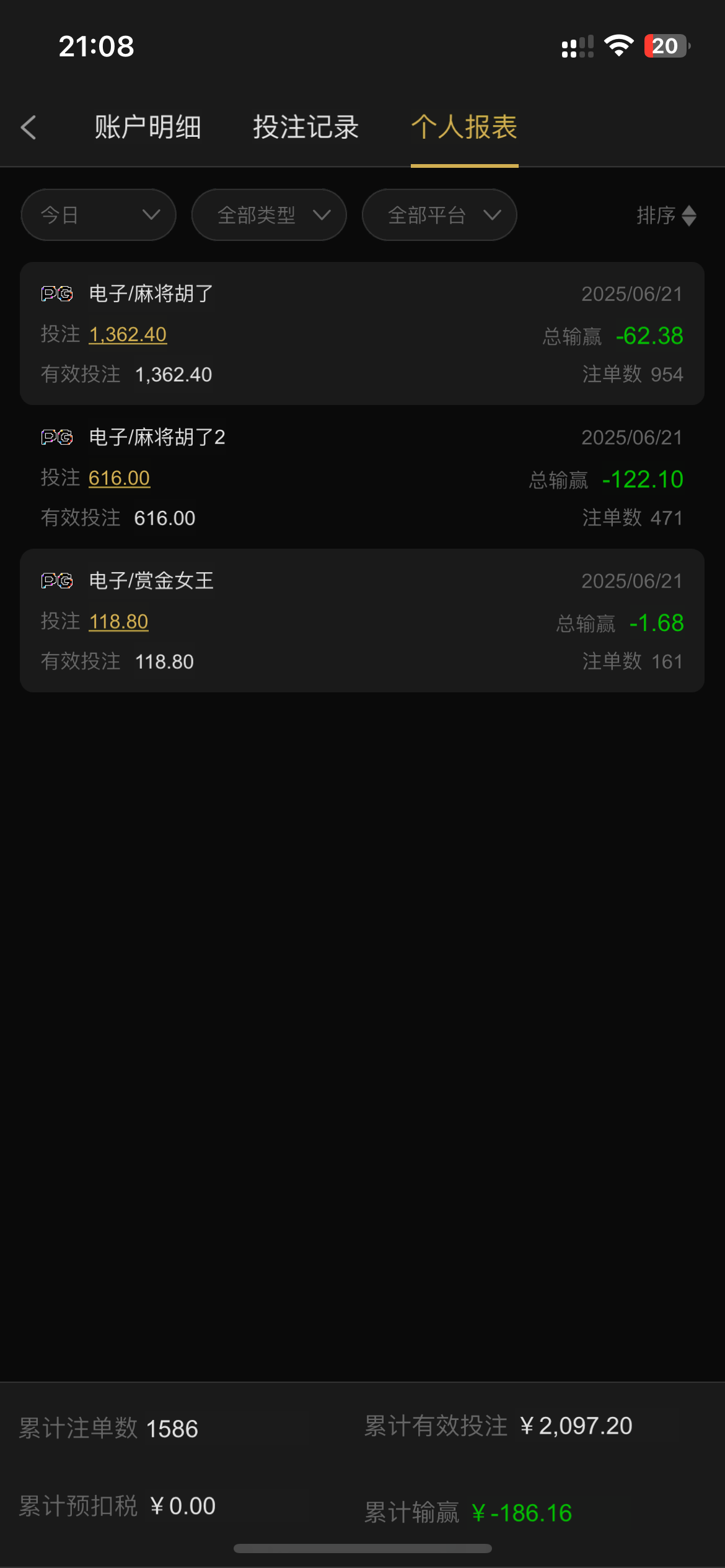
Task: Click the back arrow at top left
Action: 29,126
